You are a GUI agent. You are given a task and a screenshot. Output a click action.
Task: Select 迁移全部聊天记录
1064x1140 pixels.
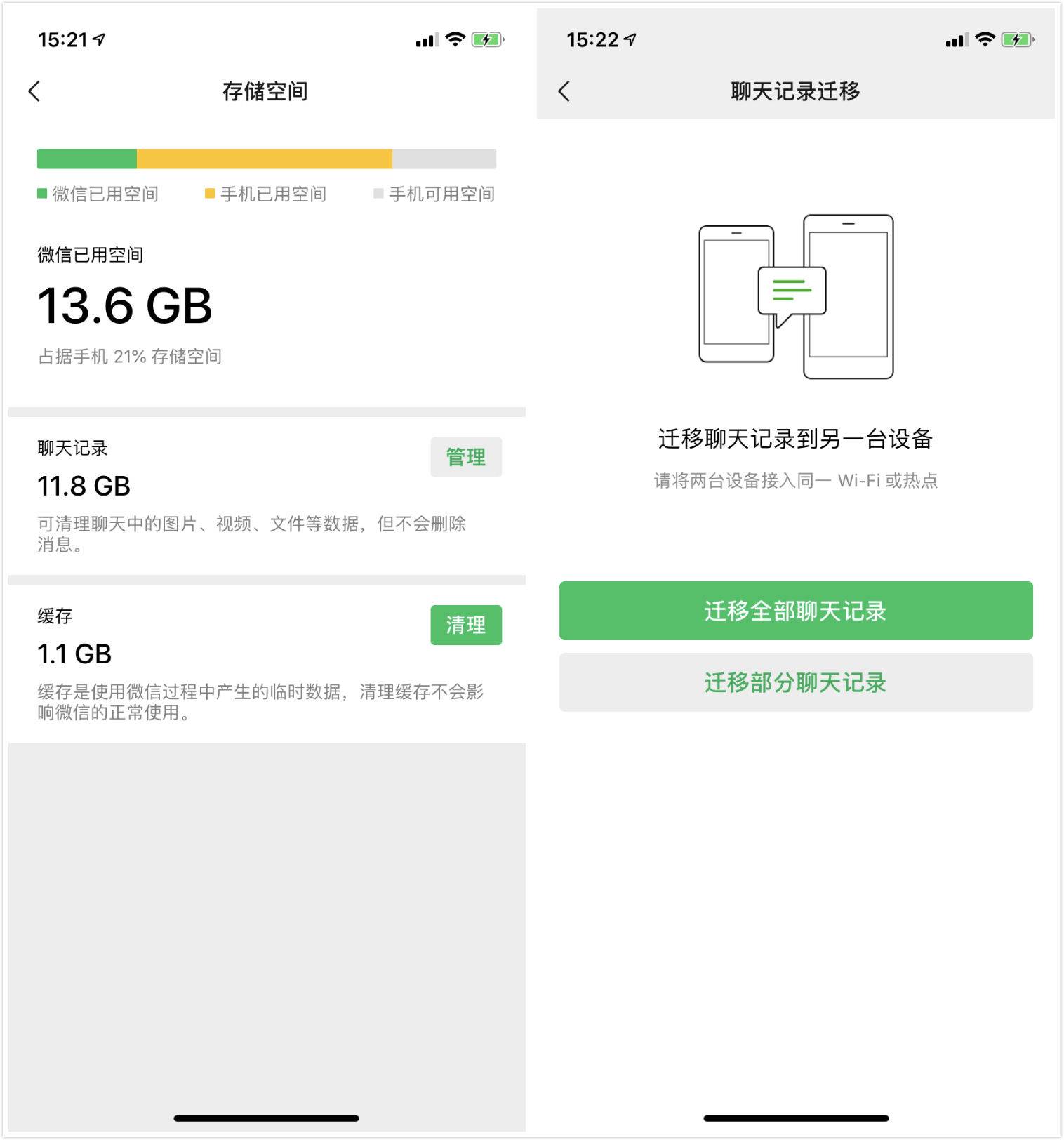pyautogui.click(x=795, y=611)
